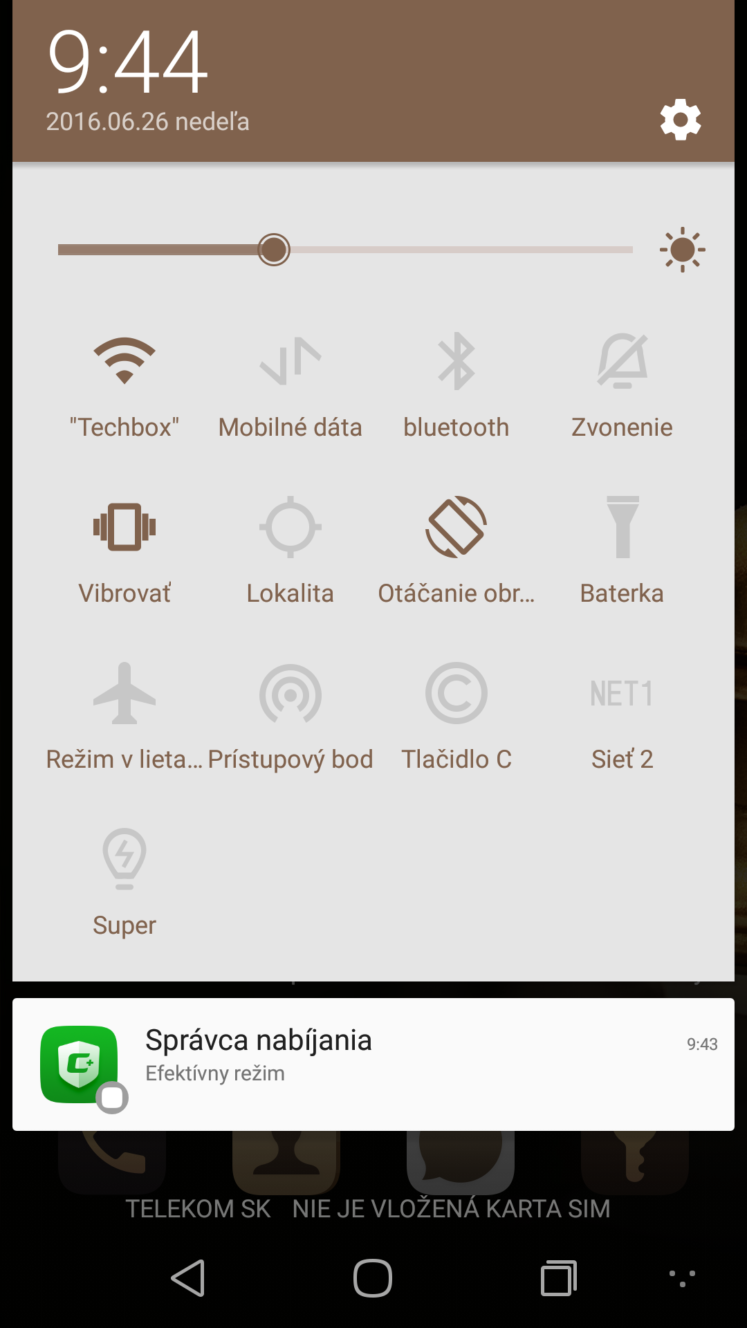Turn on the Baterka flashlight

pos(622,552)
